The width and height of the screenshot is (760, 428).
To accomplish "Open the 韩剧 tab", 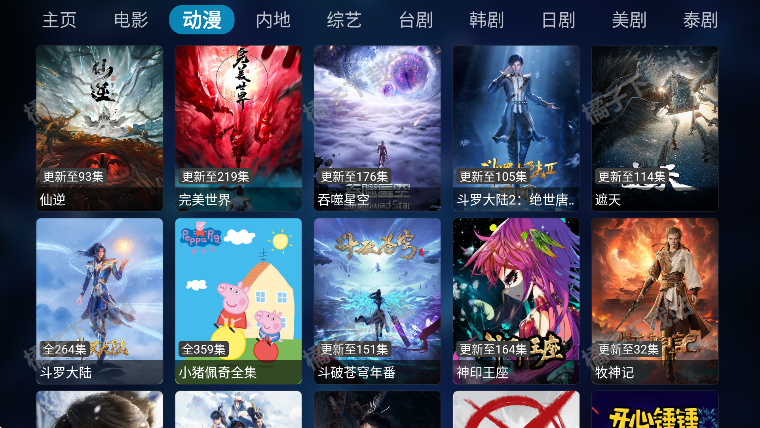I will tap(486, 20).
